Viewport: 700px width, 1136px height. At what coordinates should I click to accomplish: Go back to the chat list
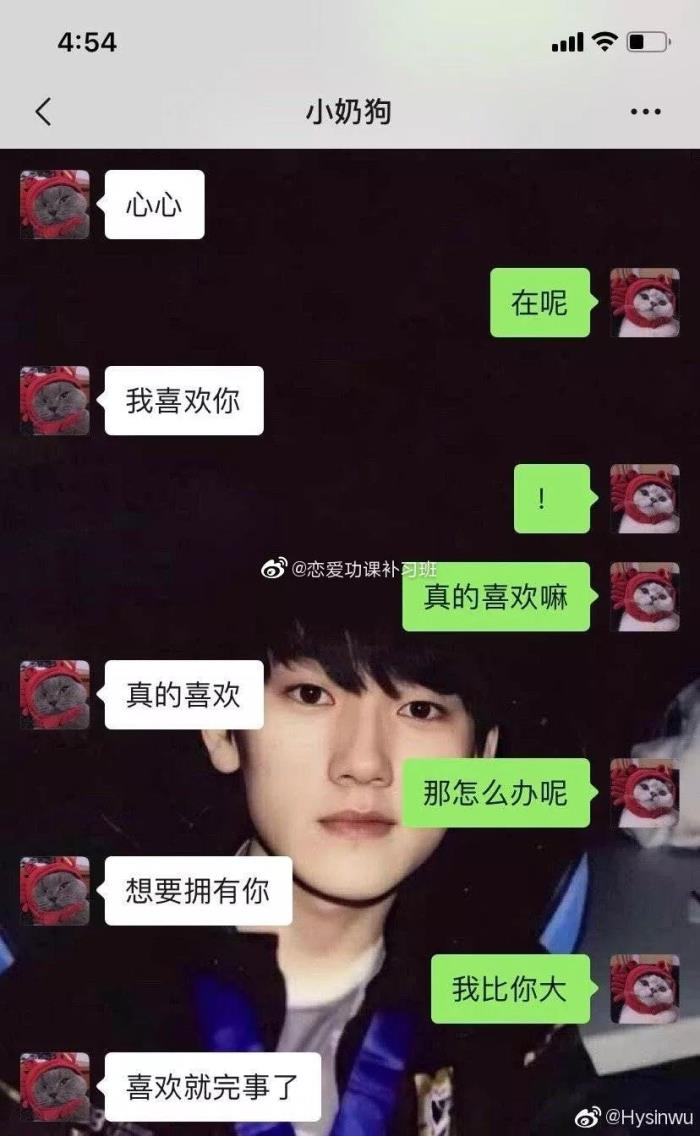point(43,111)
